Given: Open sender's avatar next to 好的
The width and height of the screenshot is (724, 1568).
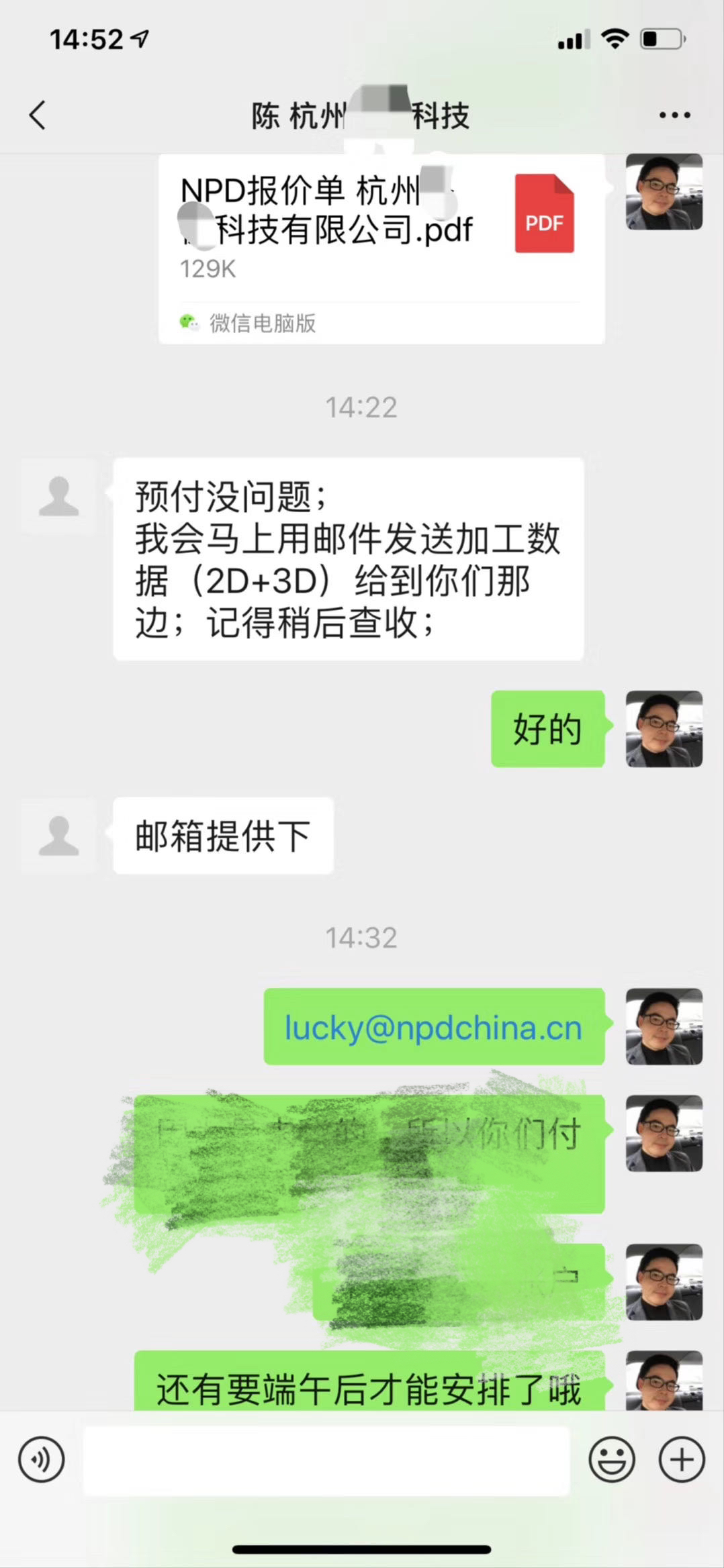Looking at the screenshot, I should [664, 728].
